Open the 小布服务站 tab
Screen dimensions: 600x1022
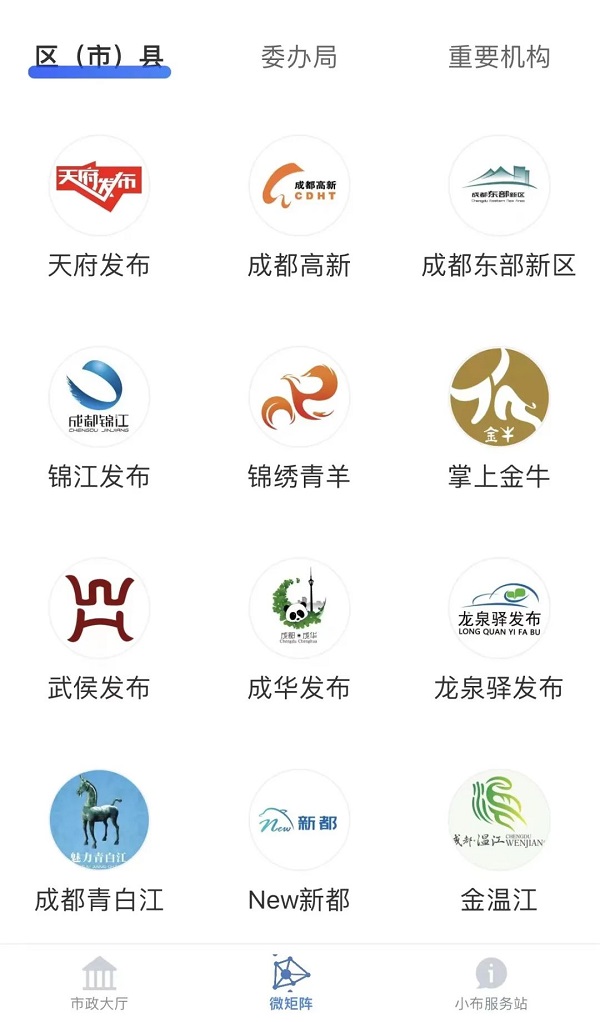(491, 983)
